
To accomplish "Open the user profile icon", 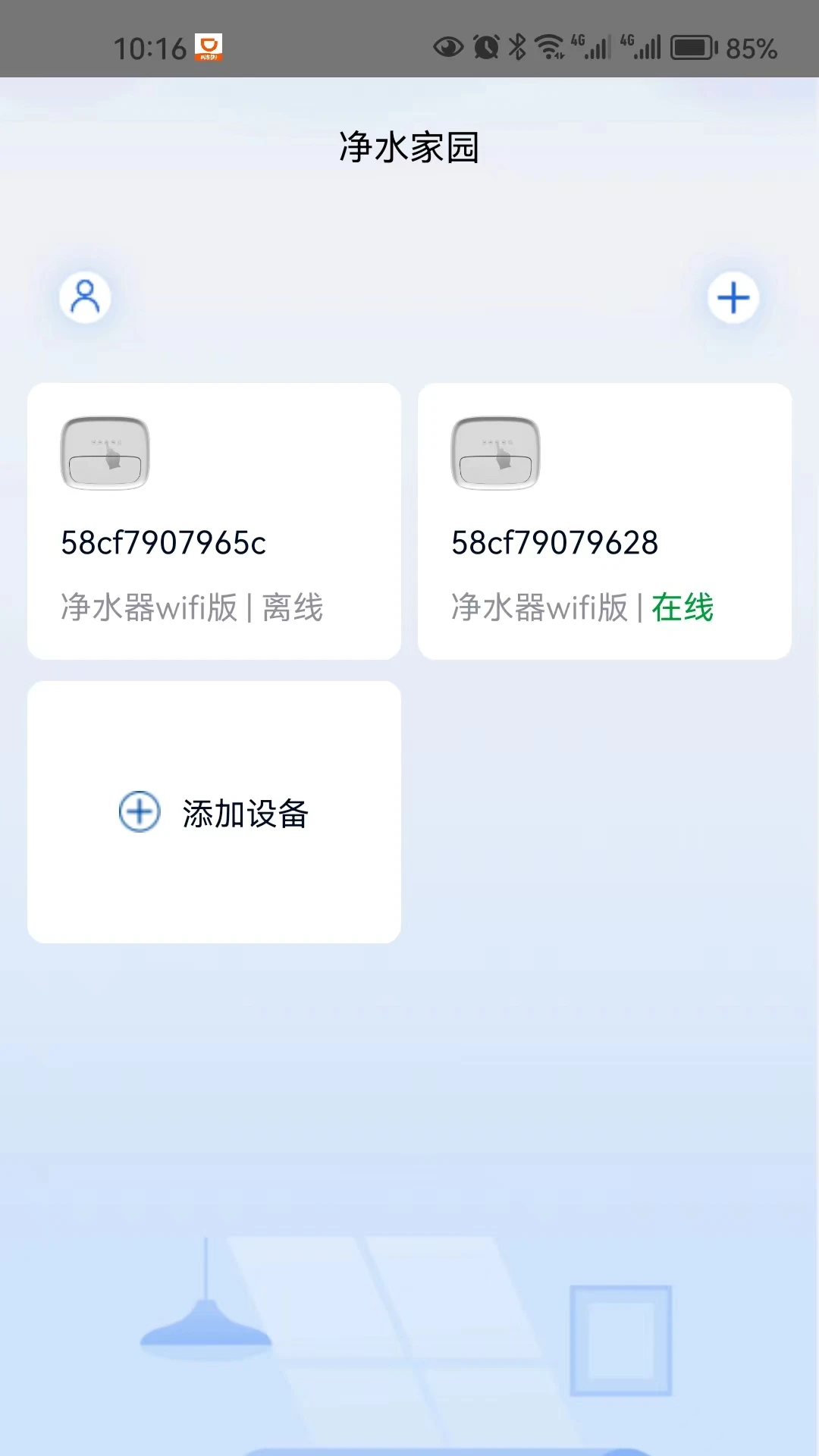I will point(84,298).
